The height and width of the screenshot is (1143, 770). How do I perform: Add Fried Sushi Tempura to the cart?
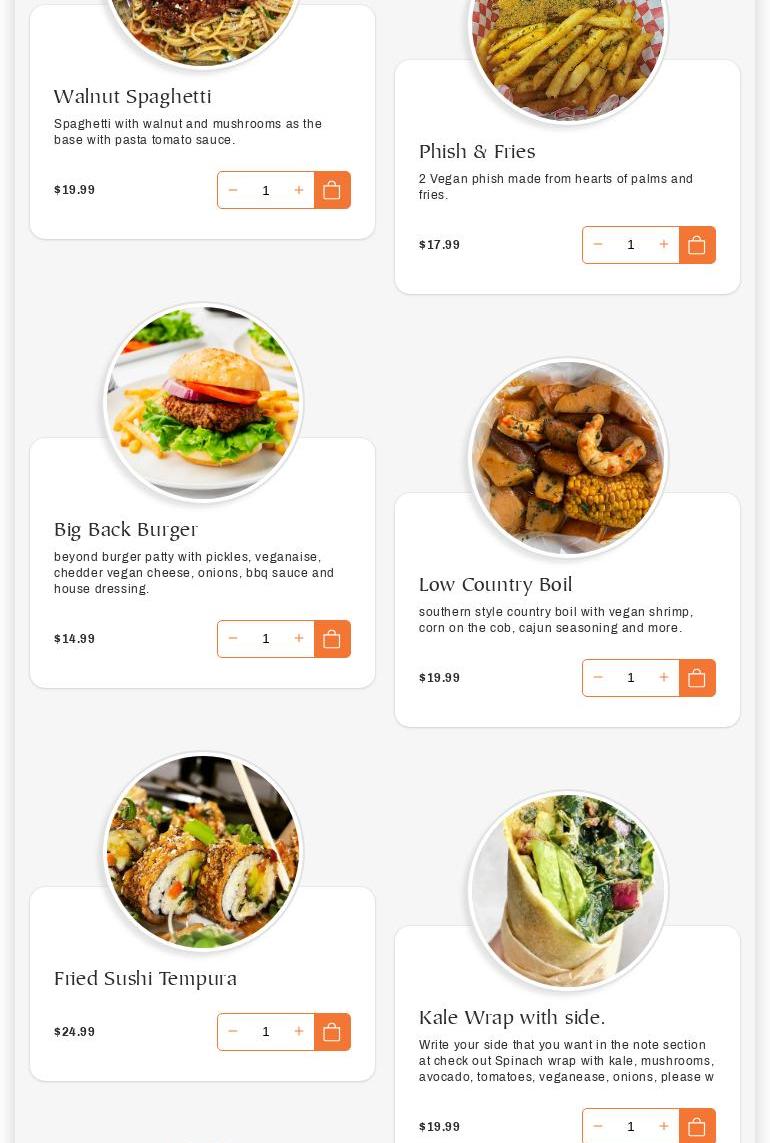point(332,1032)
